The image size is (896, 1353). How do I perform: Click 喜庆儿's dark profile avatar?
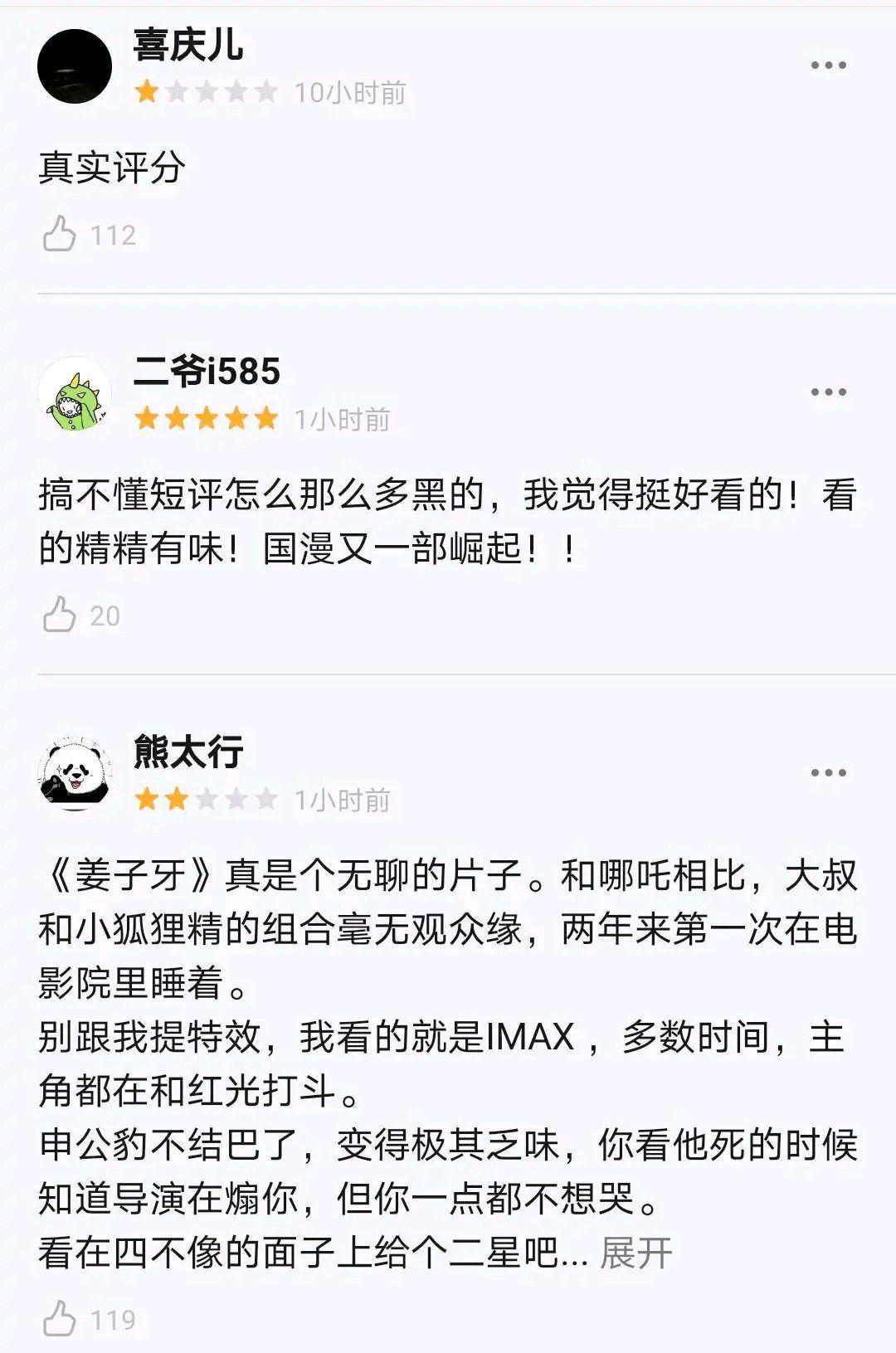76,65
